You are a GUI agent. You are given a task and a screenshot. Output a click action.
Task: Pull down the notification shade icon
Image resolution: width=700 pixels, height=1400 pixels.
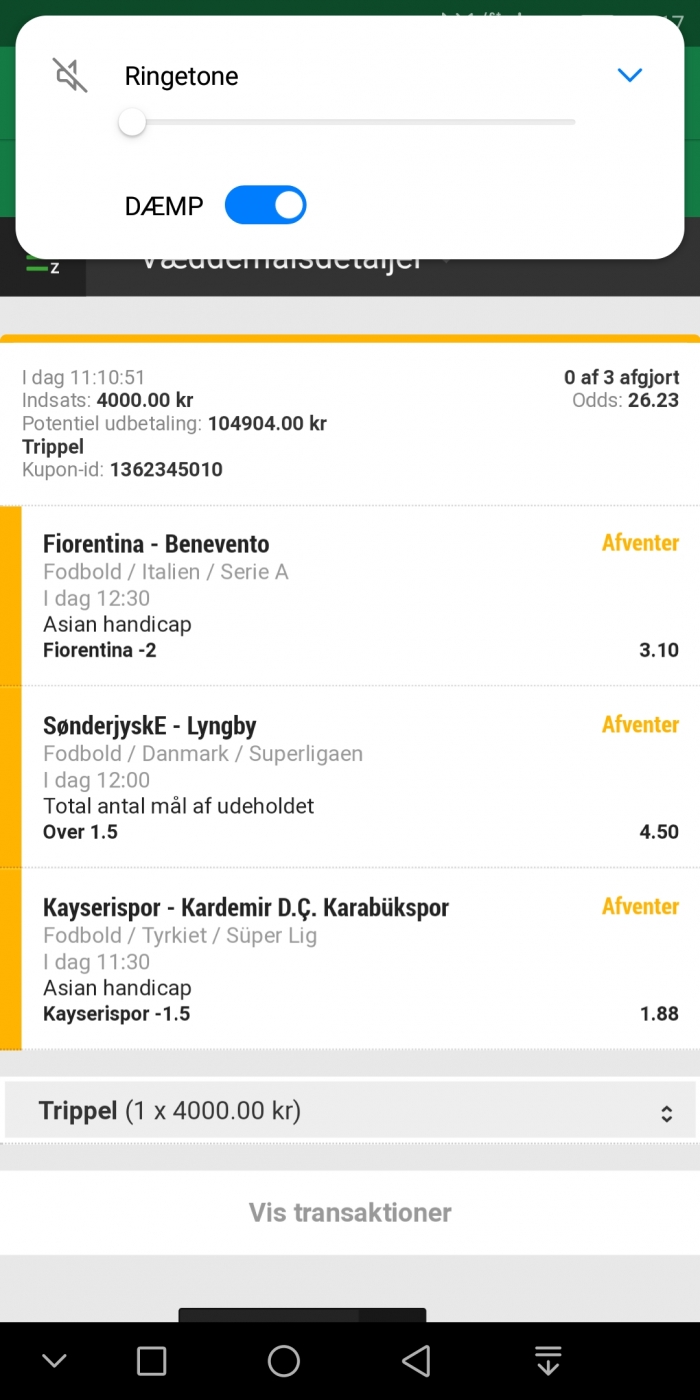pos(547,1361)
